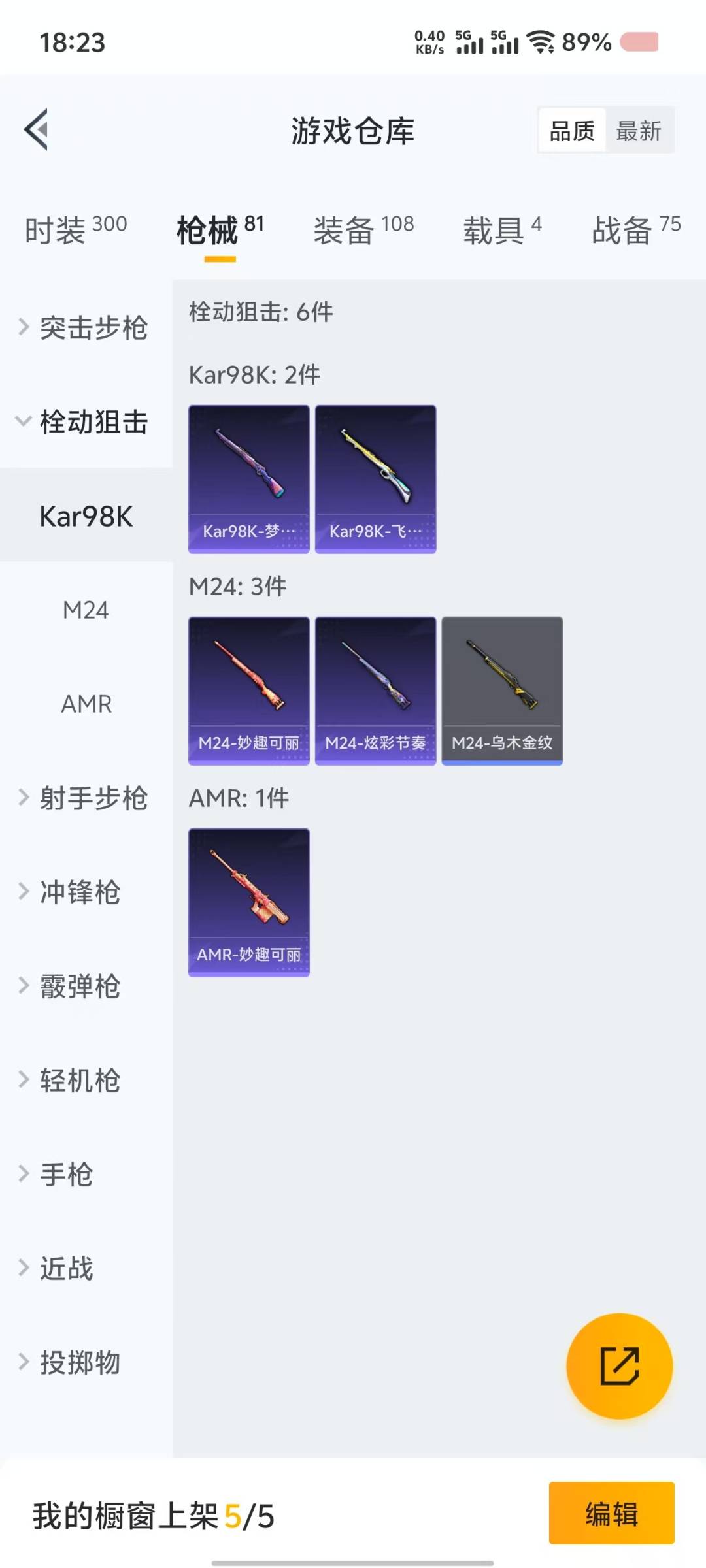Open the M24-乌木金纹 skin tile
The height and width of the screenshot is (1568, 706).
pos(502,690)
